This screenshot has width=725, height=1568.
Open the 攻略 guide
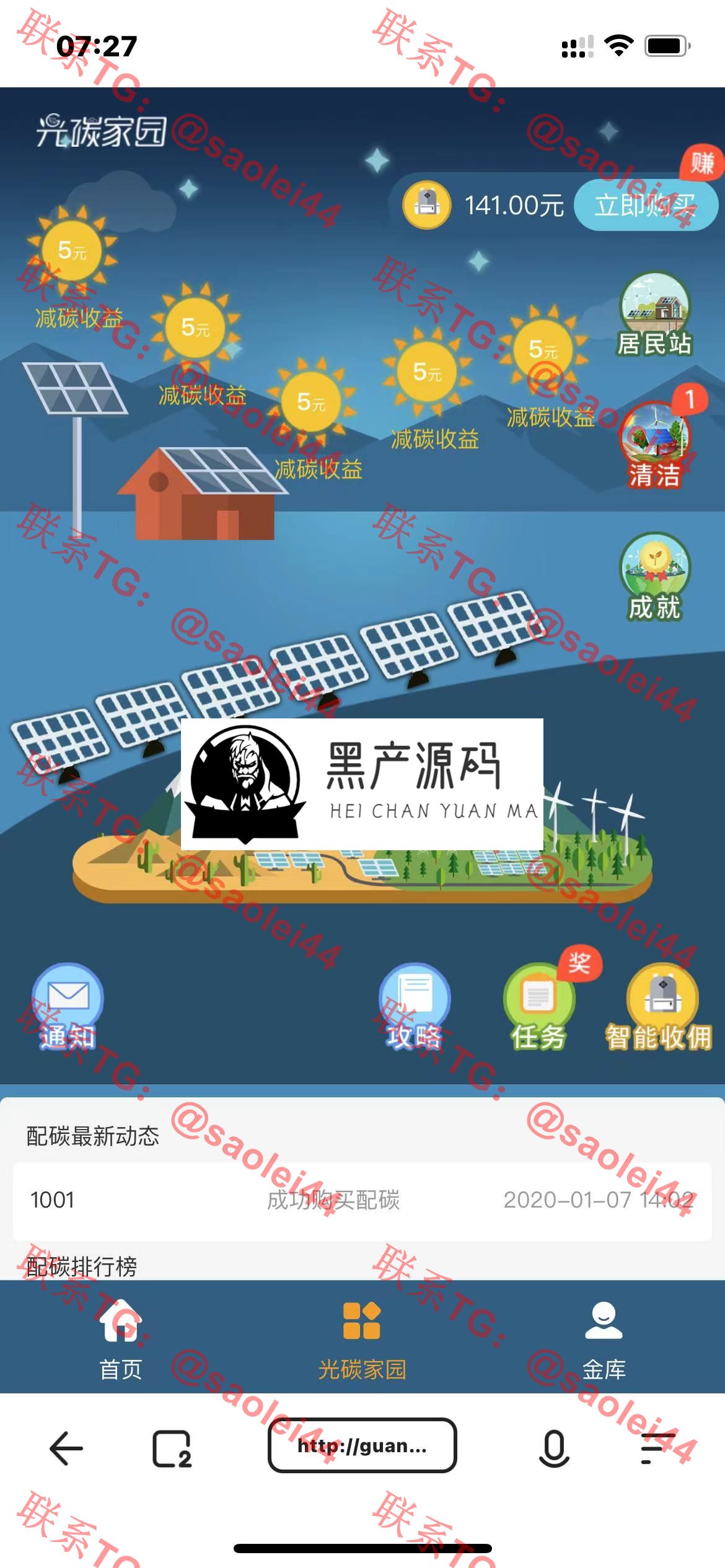(x=415, y=1006)
